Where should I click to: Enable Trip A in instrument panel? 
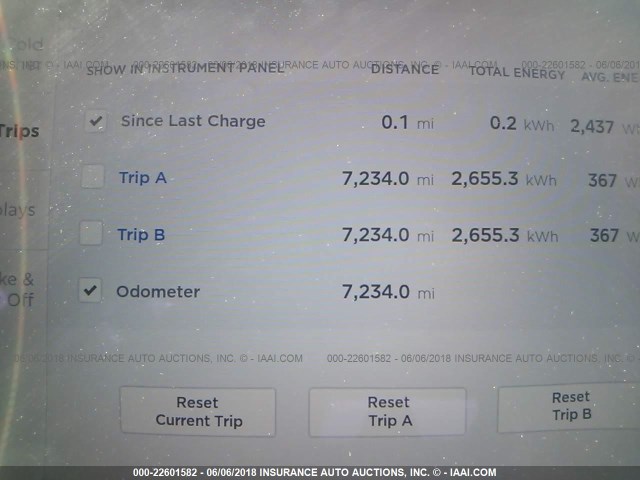[93, 178]
